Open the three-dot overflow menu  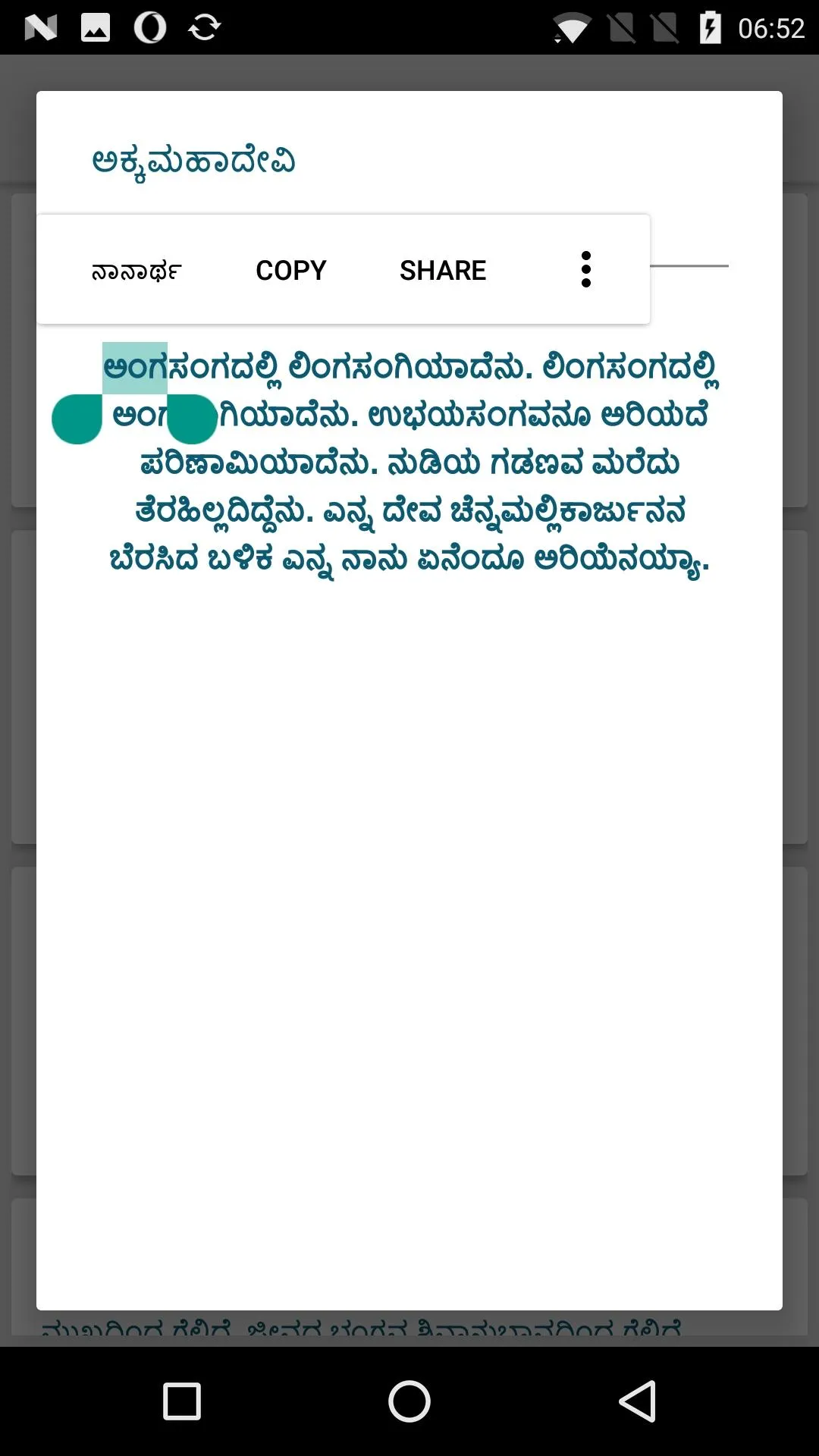585,269
